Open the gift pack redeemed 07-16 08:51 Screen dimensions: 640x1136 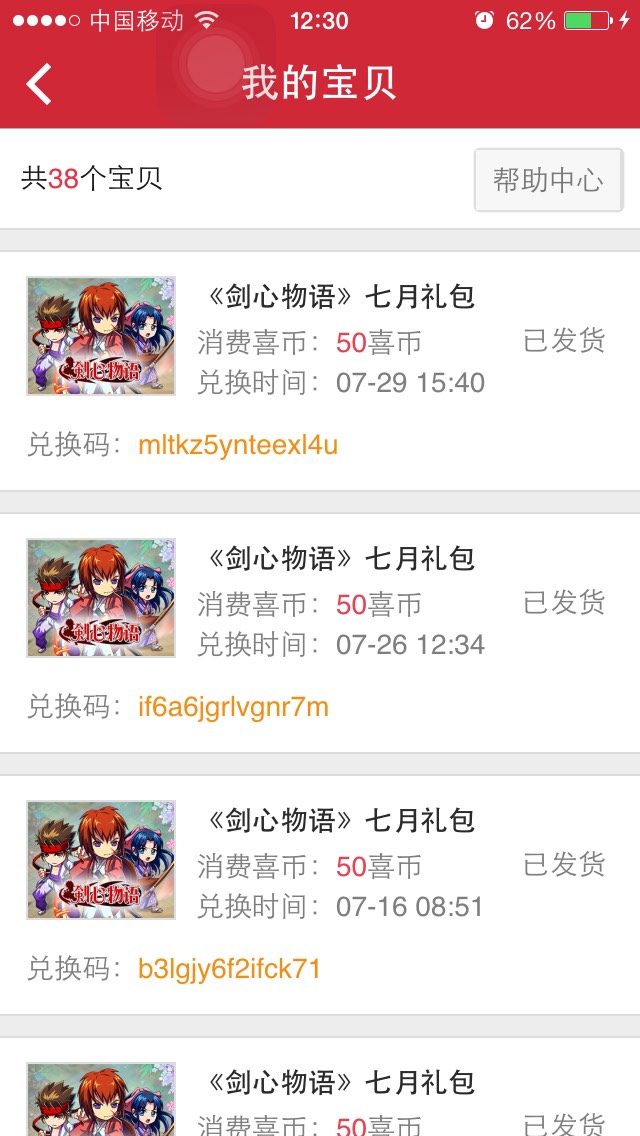320,895
